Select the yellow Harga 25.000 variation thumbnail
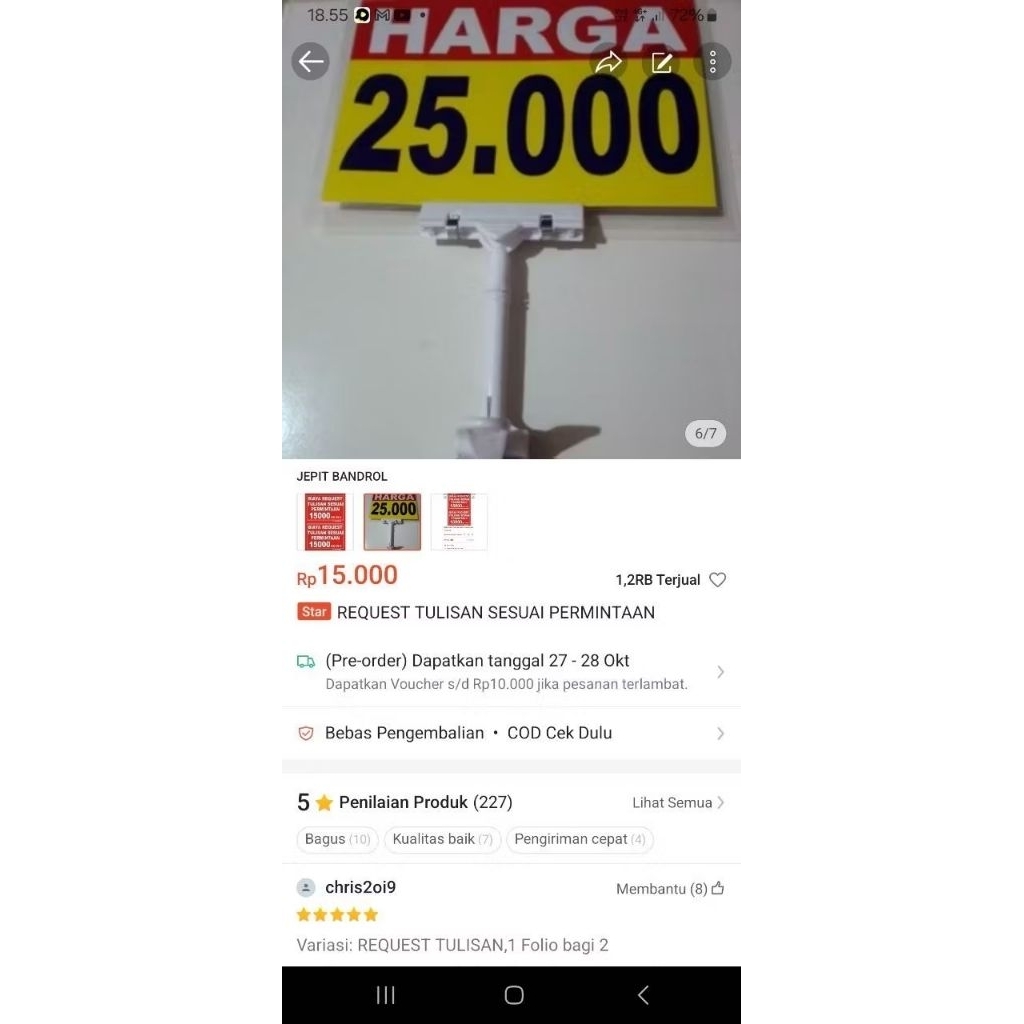 pos(392,522)
